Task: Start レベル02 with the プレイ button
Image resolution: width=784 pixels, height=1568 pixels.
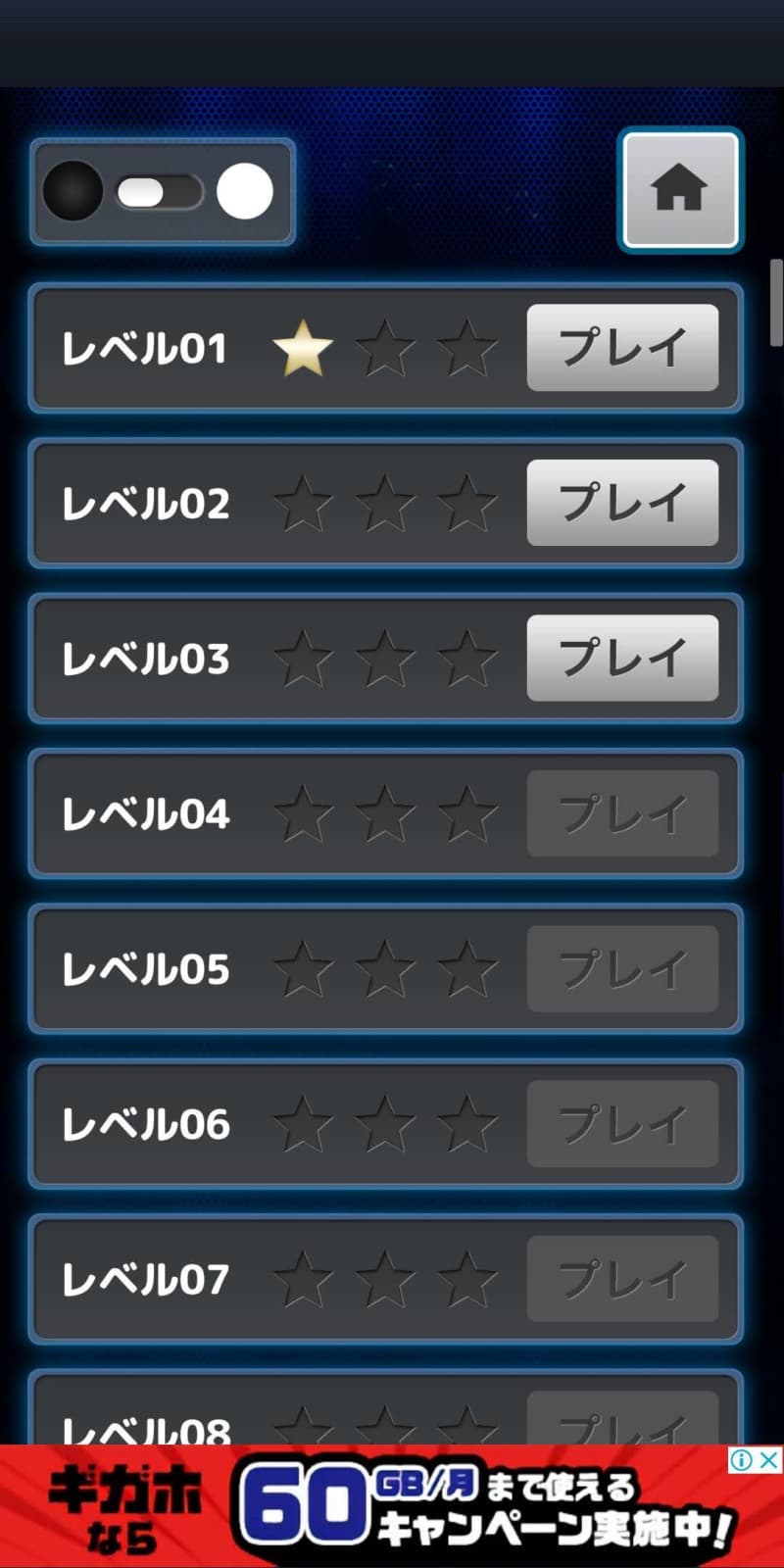Action: tap(622, 503)
